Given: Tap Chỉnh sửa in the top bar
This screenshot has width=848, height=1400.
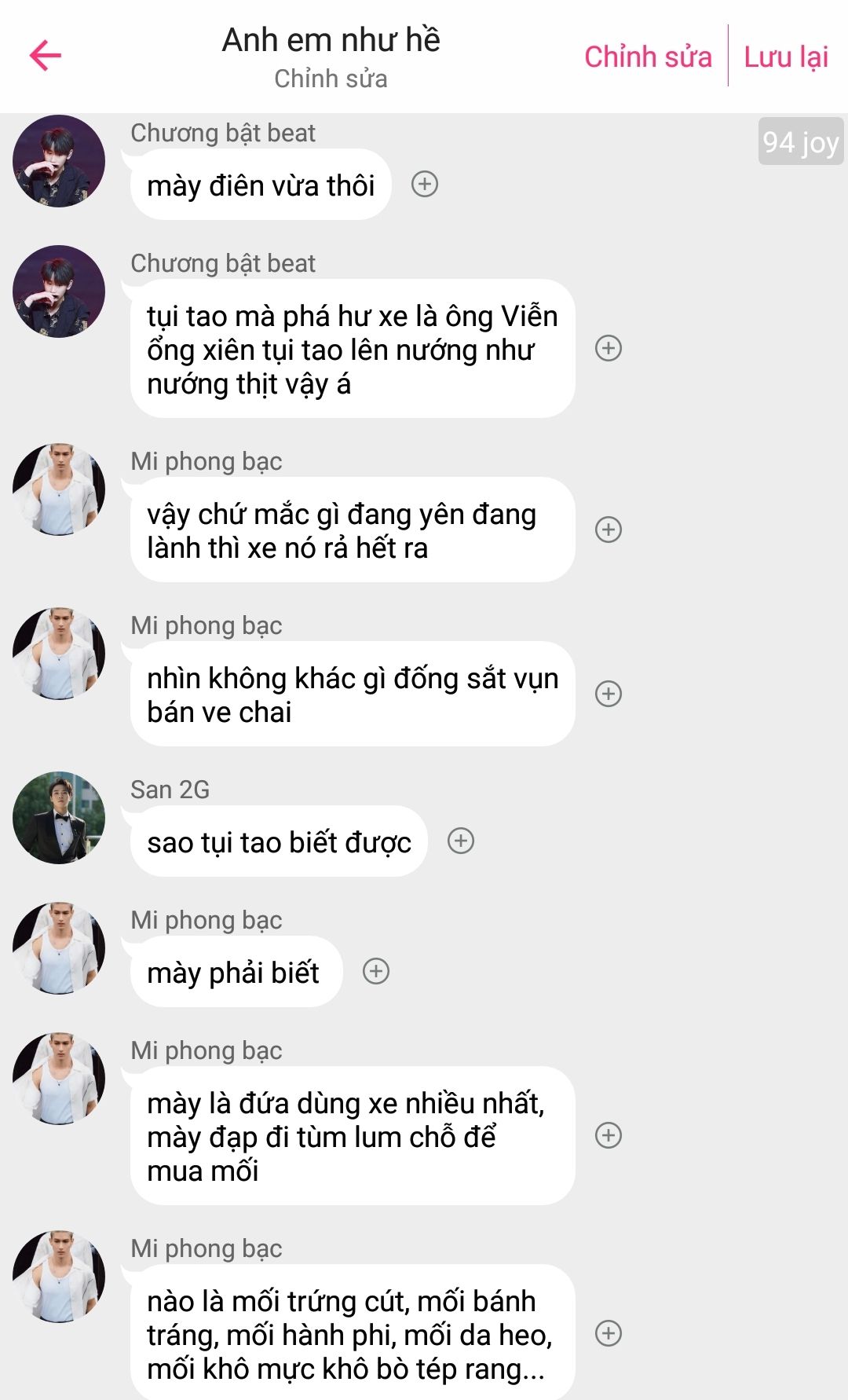Looking at the screenshot, I should [648, 57].
